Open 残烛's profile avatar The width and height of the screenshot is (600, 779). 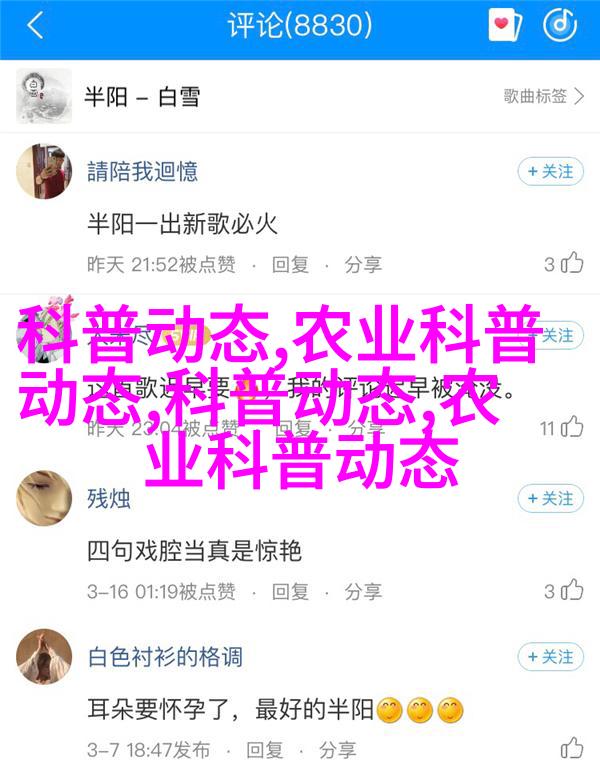point(43,498)
